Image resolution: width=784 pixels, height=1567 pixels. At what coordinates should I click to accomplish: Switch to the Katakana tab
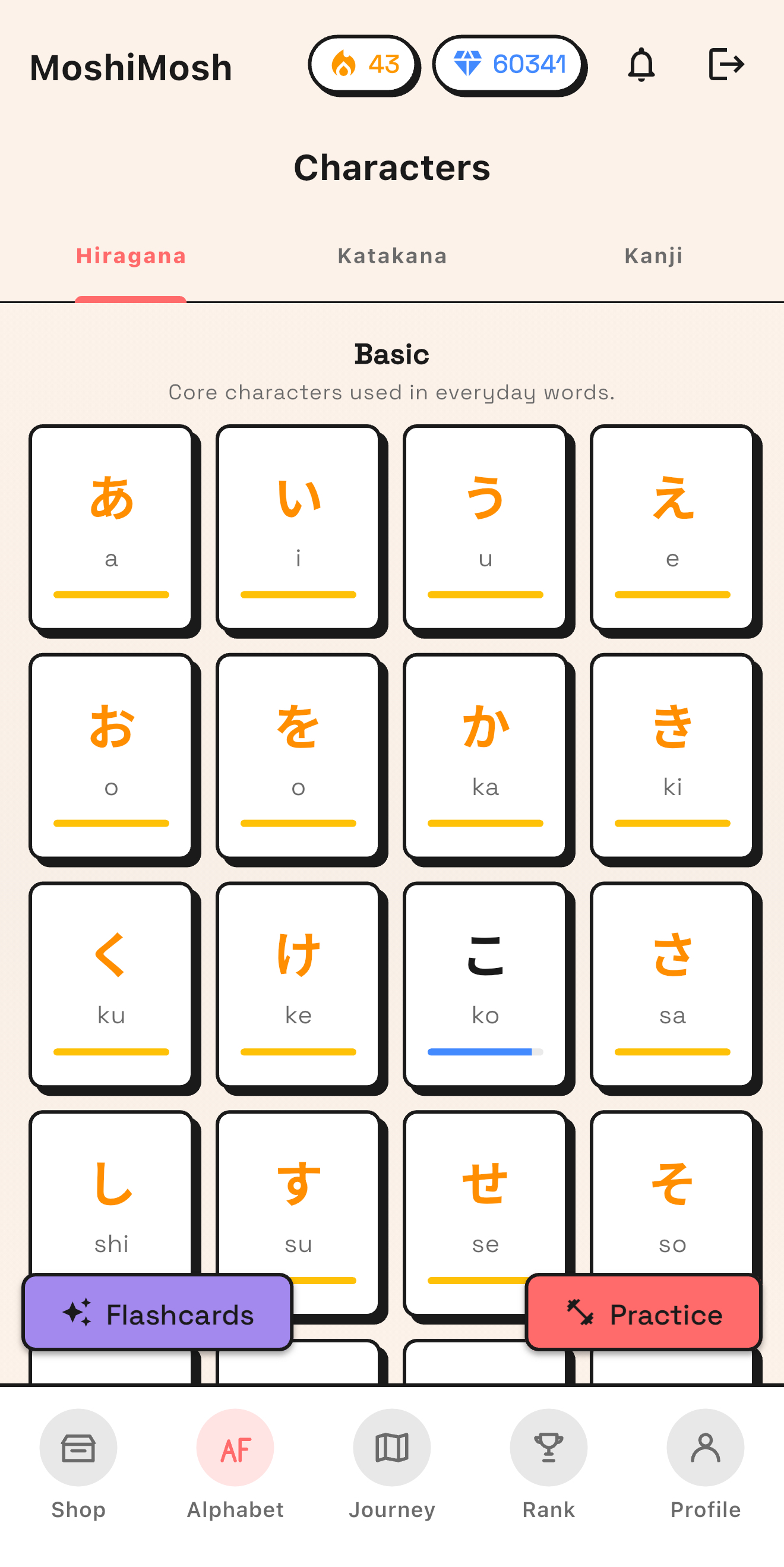391,256
